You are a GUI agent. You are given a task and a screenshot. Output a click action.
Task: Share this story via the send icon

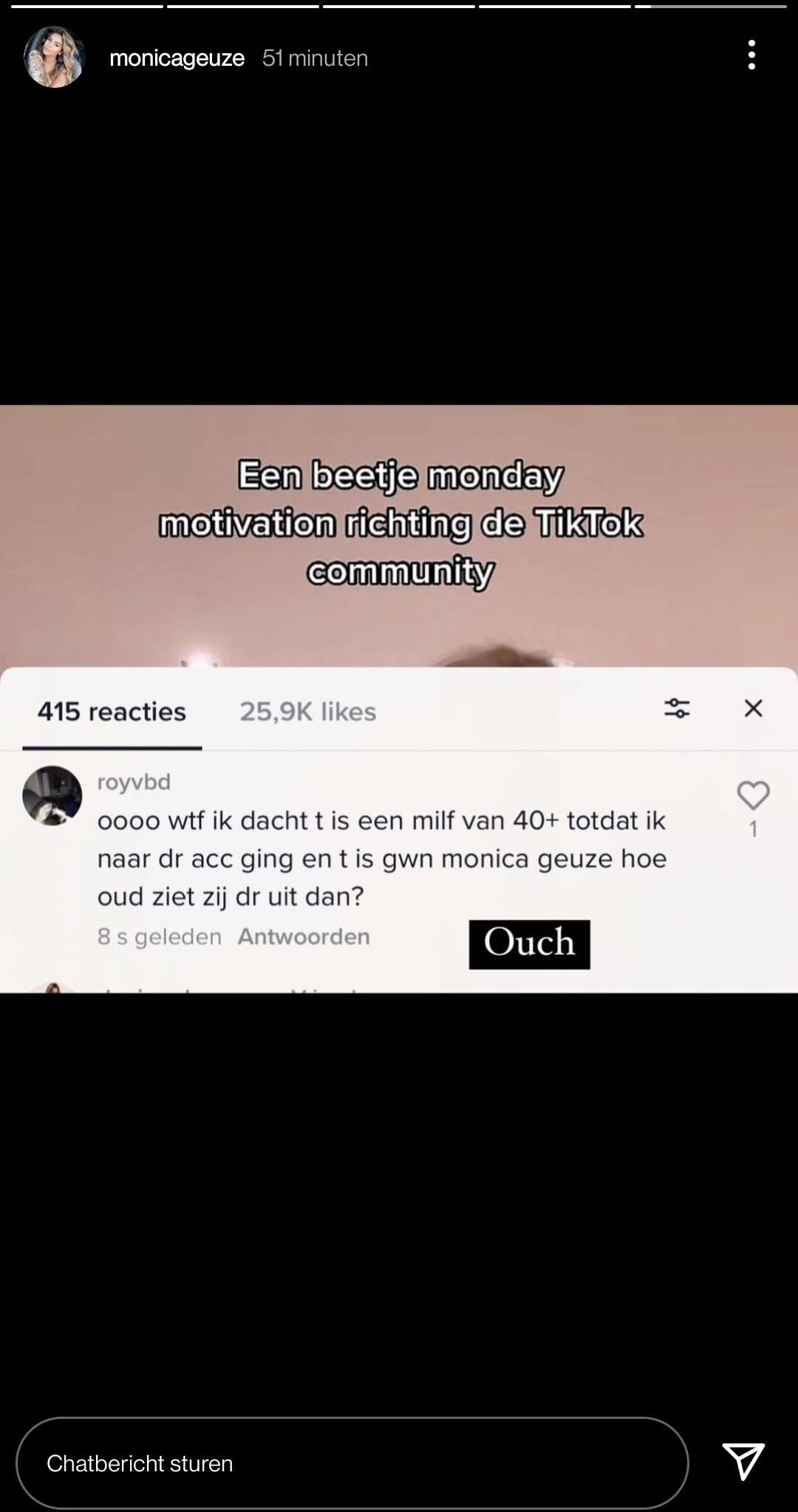click(x=743, y=1461)
